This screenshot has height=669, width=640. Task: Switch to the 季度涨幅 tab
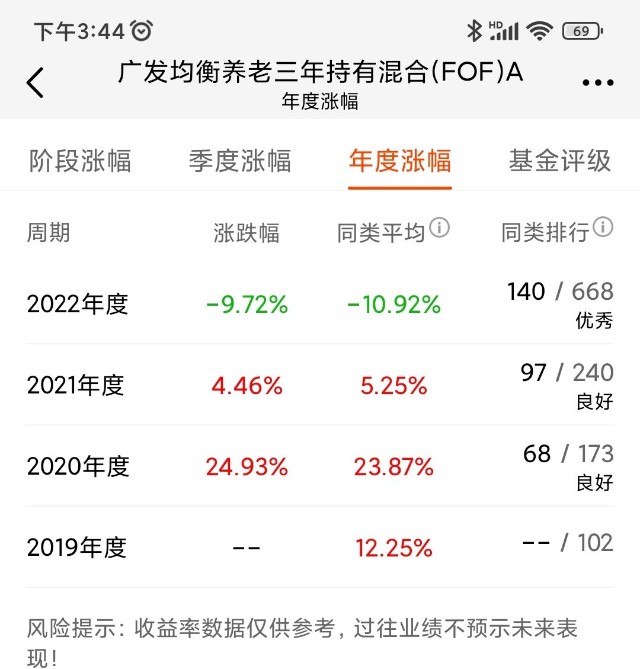pos(240,161)
